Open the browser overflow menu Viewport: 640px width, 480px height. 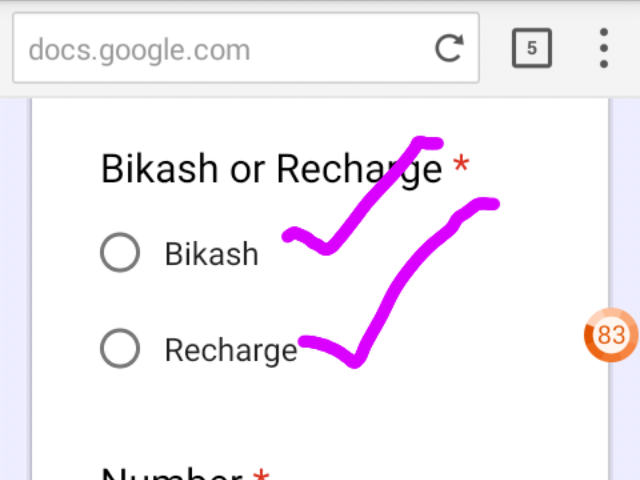coord(603,48)
